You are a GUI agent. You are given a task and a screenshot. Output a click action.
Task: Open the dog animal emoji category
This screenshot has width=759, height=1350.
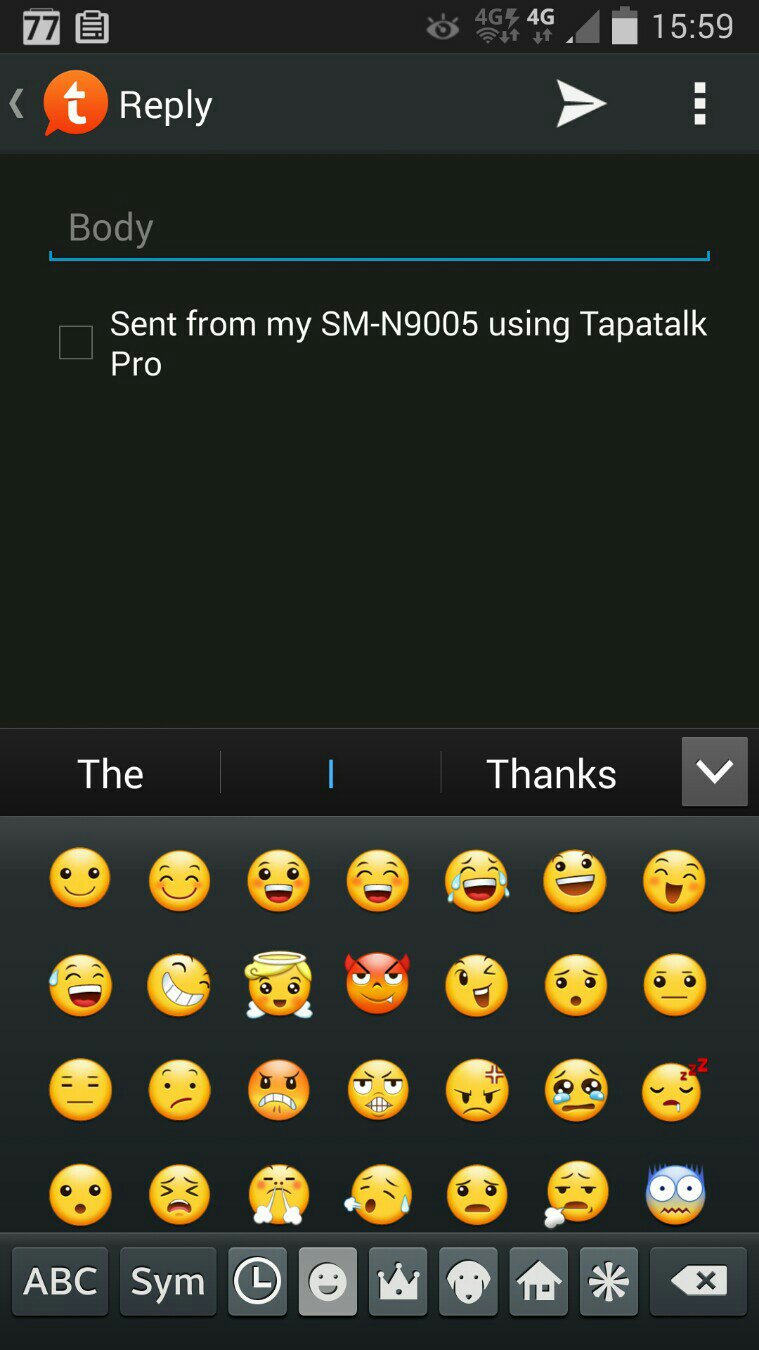pyautogui.click(x=468, y=1281)
